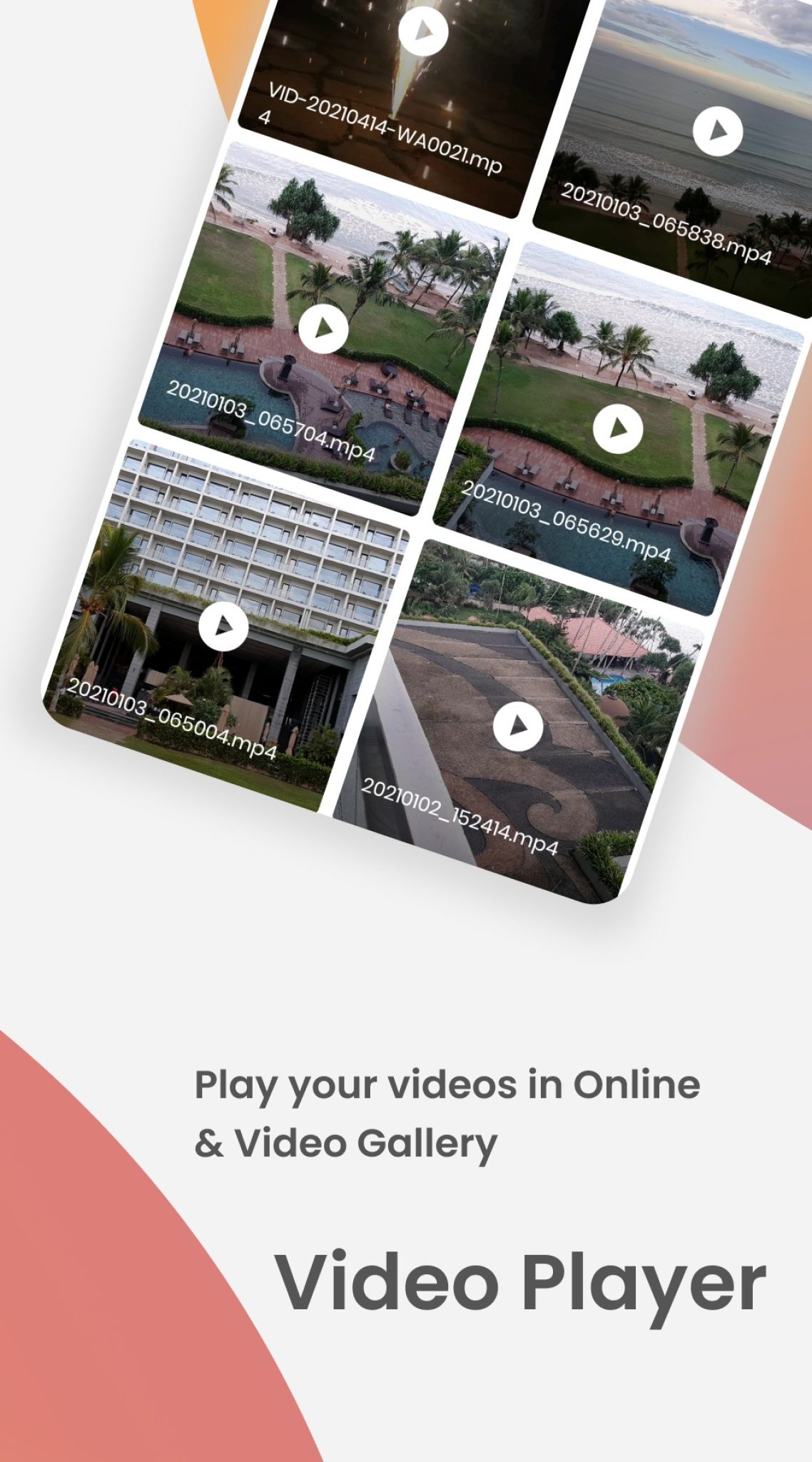
Task: Tap the play icon on the fireworks video
Action: 423,31
